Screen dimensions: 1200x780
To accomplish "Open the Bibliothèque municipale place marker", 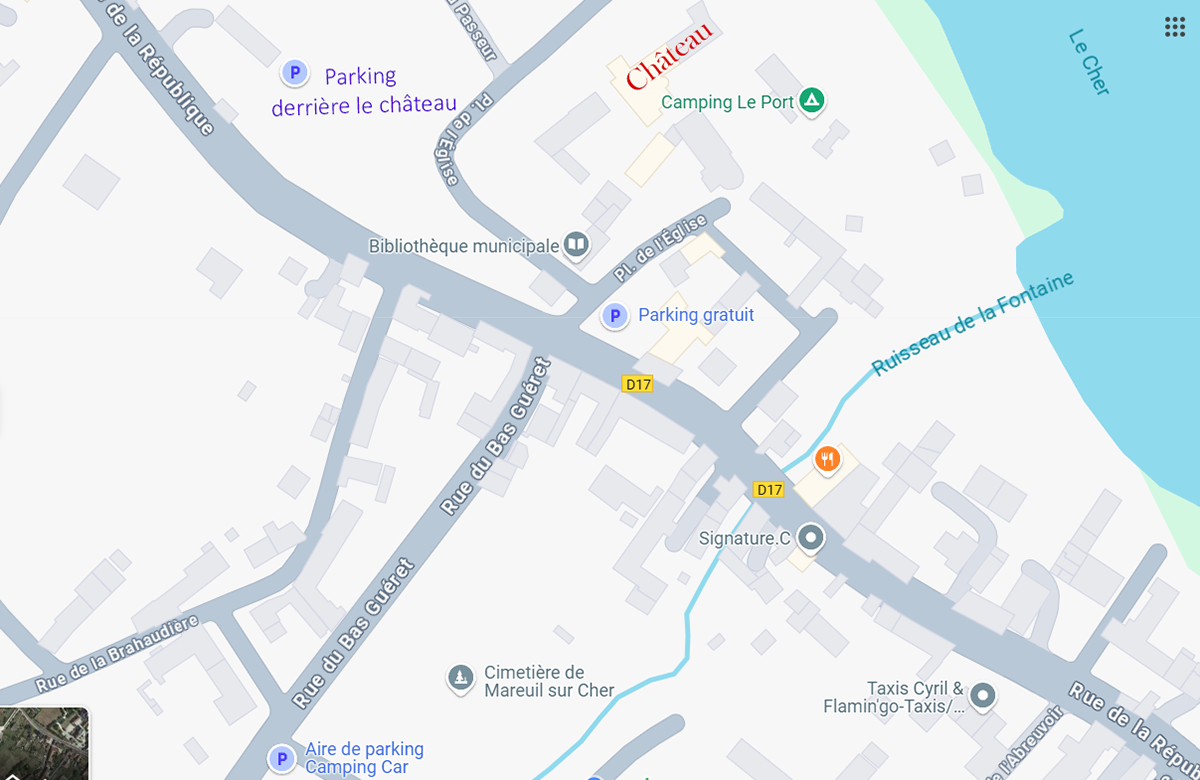I will [x=576, y=244].
